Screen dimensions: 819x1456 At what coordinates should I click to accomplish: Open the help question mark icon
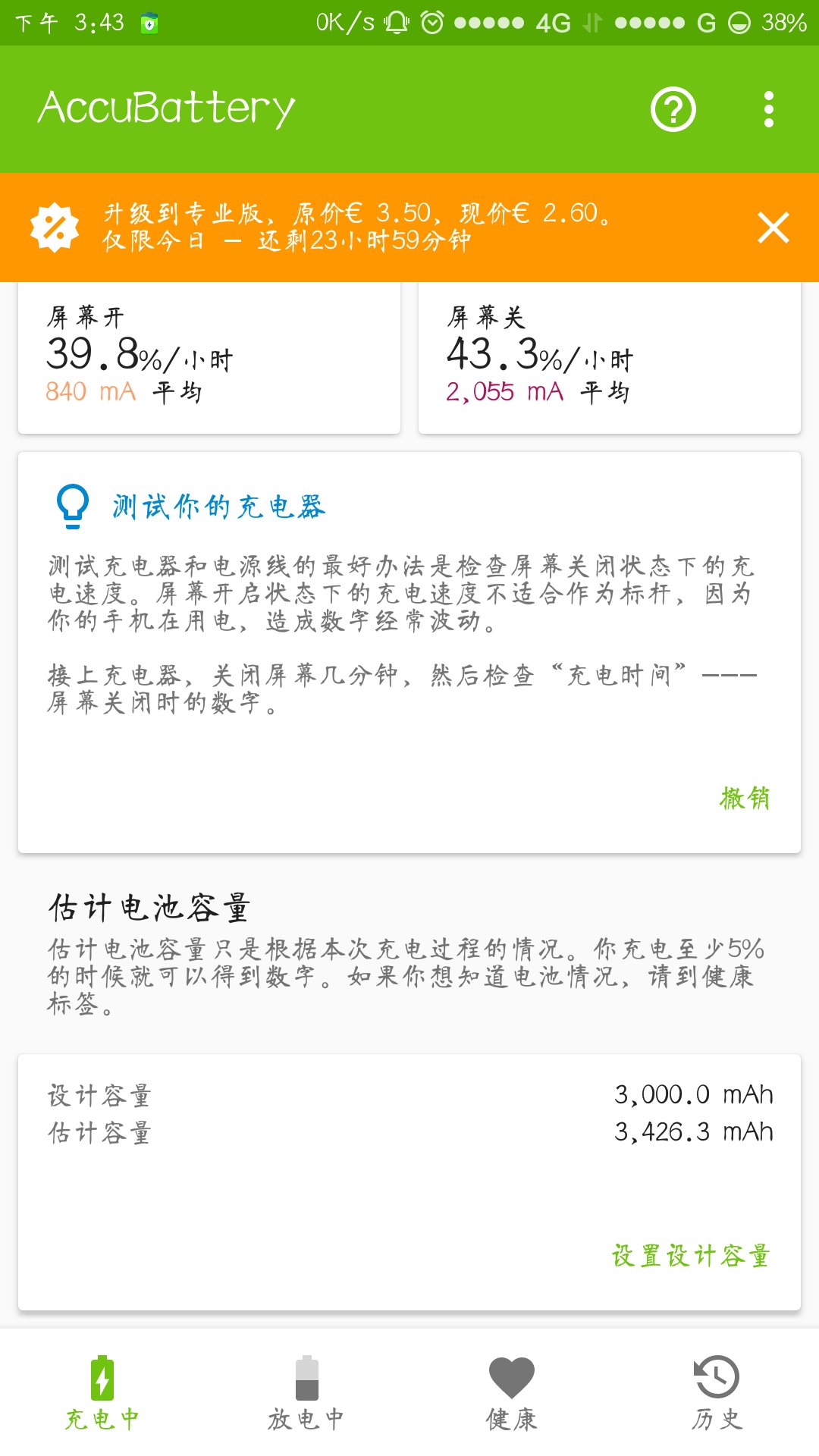pos(673,109)
